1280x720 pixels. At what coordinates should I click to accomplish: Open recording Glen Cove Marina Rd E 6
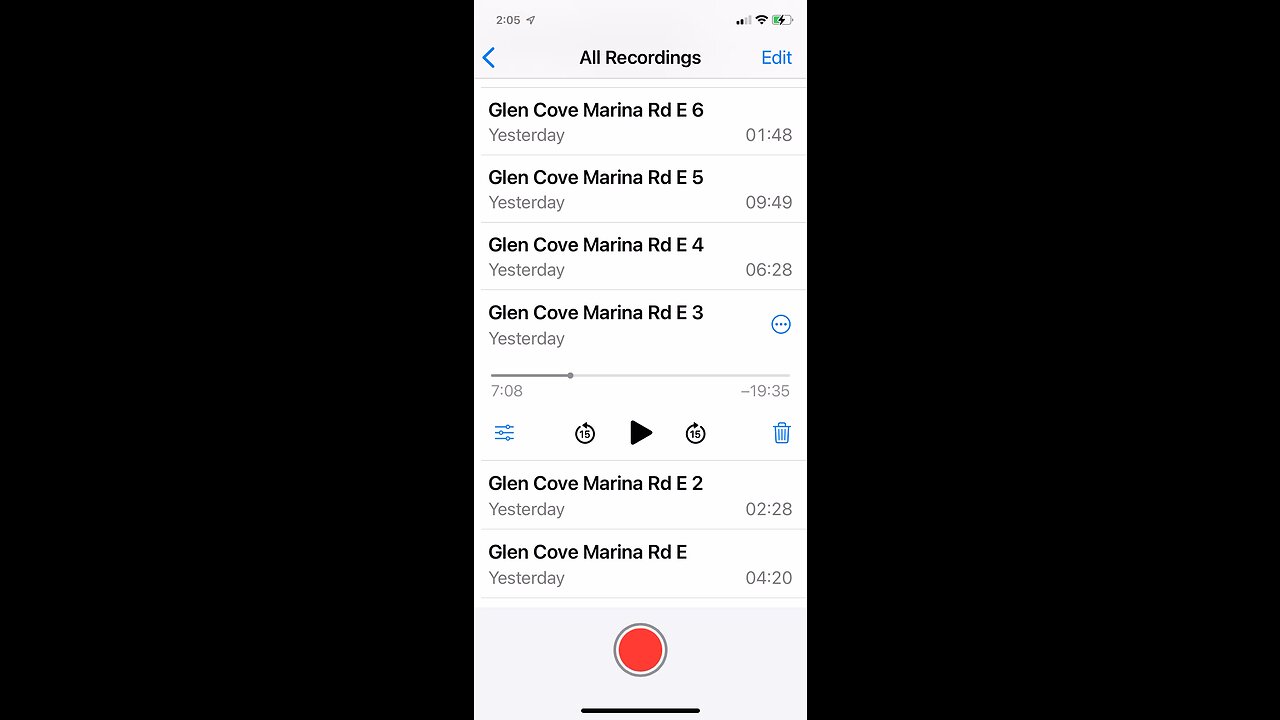tap(640, 122)
